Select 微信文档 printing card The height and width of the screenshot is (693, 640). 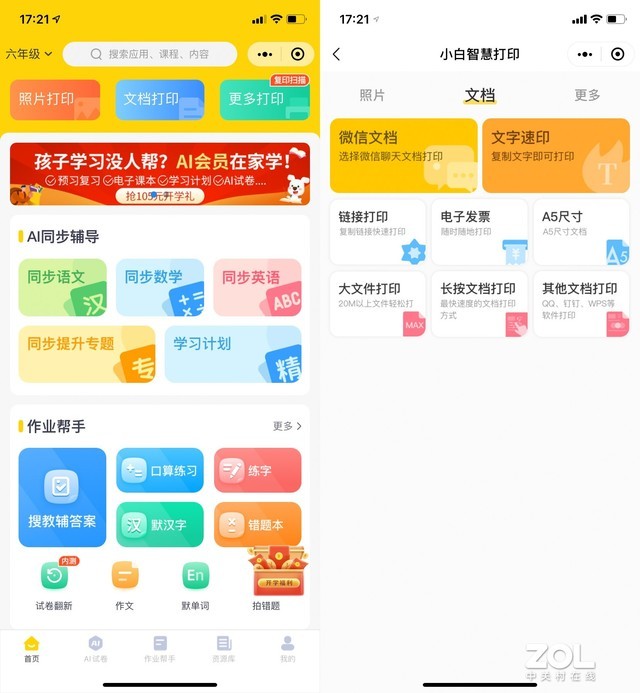click(x=403, y=155)
